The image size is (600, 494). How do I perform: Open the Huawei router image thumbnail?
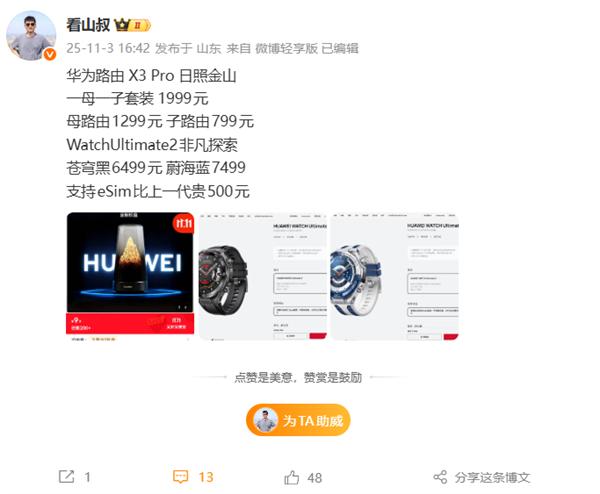[131, 277]
